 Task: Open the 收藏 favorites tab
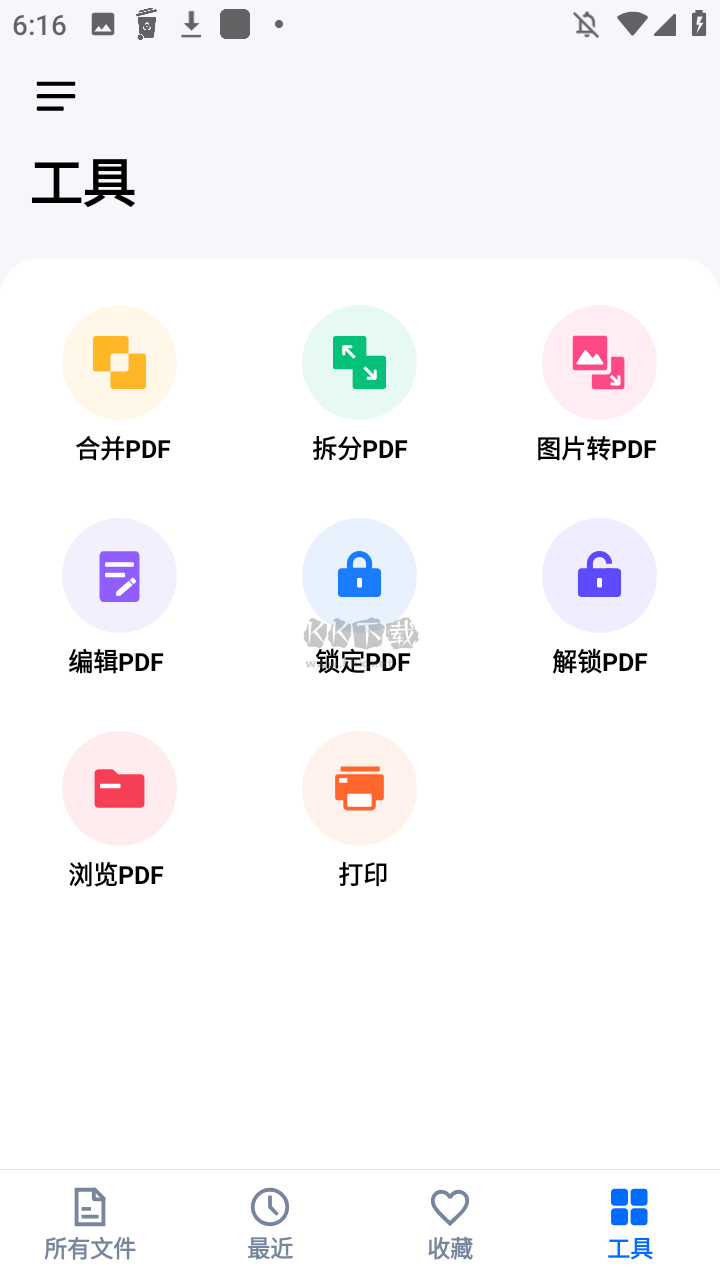tap(450, 1224)
